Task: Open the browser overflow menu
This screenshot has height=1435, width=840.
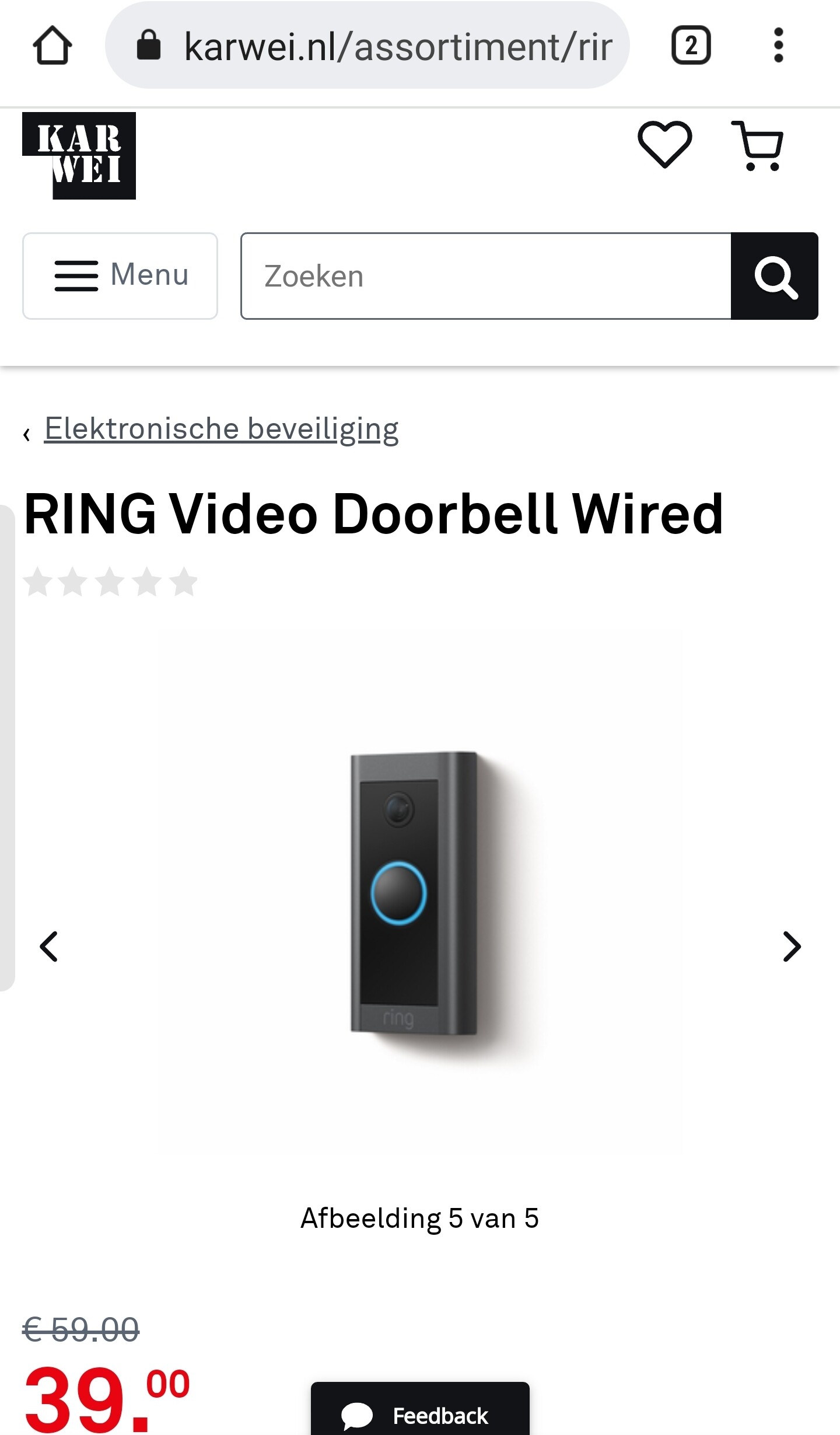Action: [x=778, y=46]
